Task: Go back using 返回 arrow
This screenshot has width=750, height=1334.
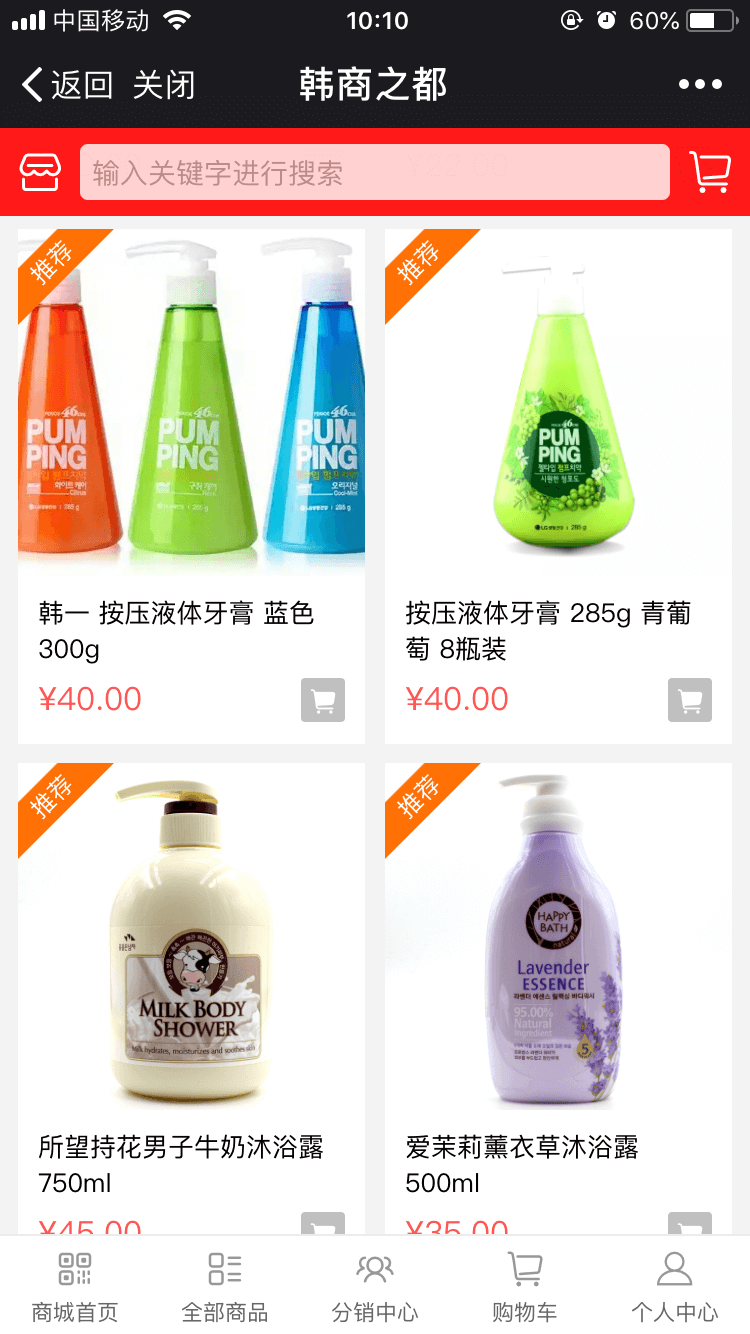Action: point(66,85)
